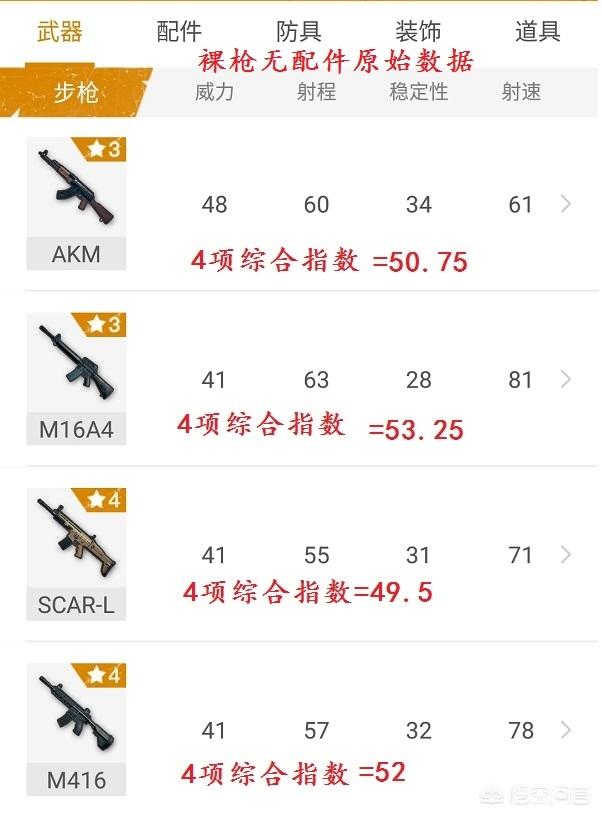Screen dimensions: 602x816
Task: Open the AKM weapon details
Action: click(x=300, y=205)
